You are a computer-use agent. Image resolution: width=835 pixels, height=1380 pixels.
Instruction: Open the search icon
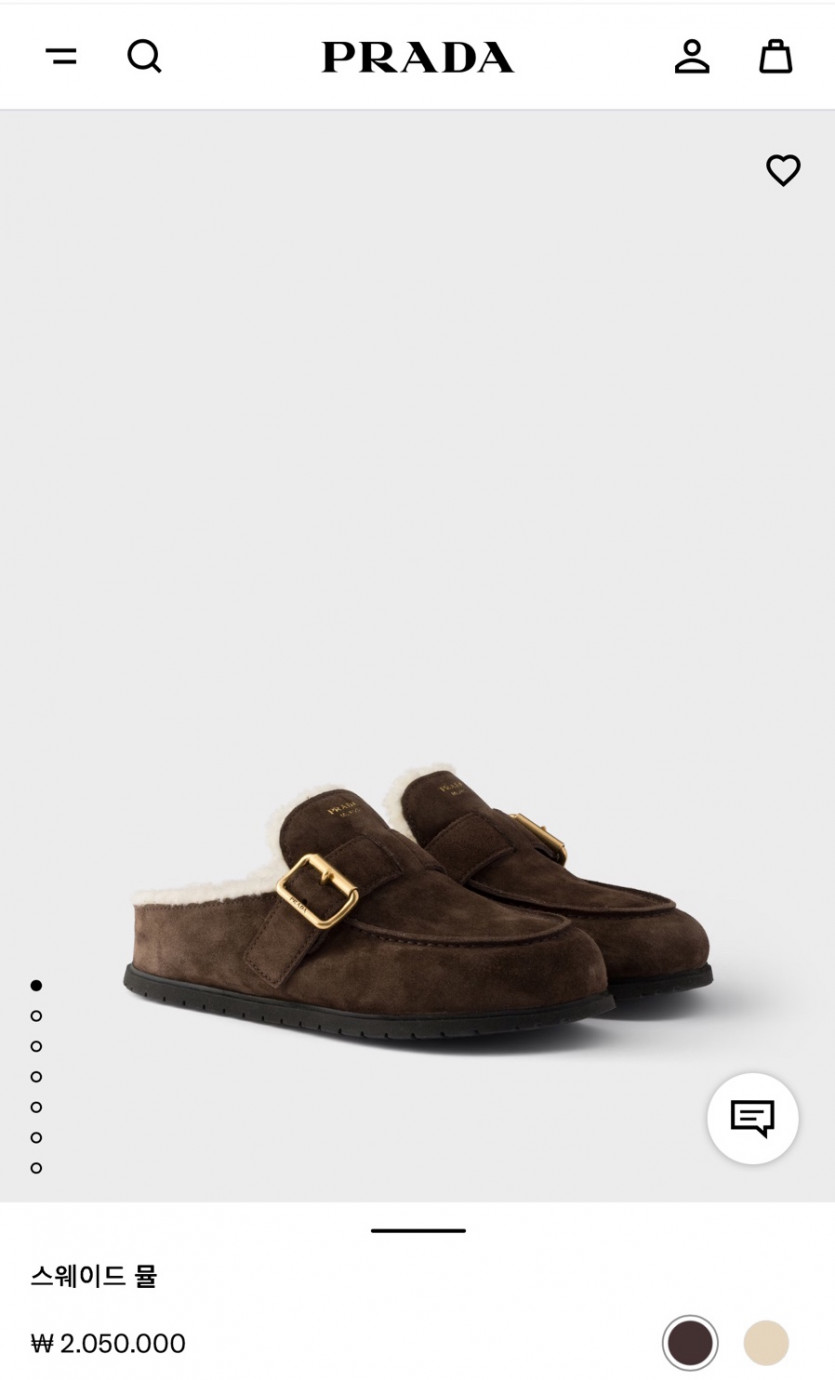[145, 56]
